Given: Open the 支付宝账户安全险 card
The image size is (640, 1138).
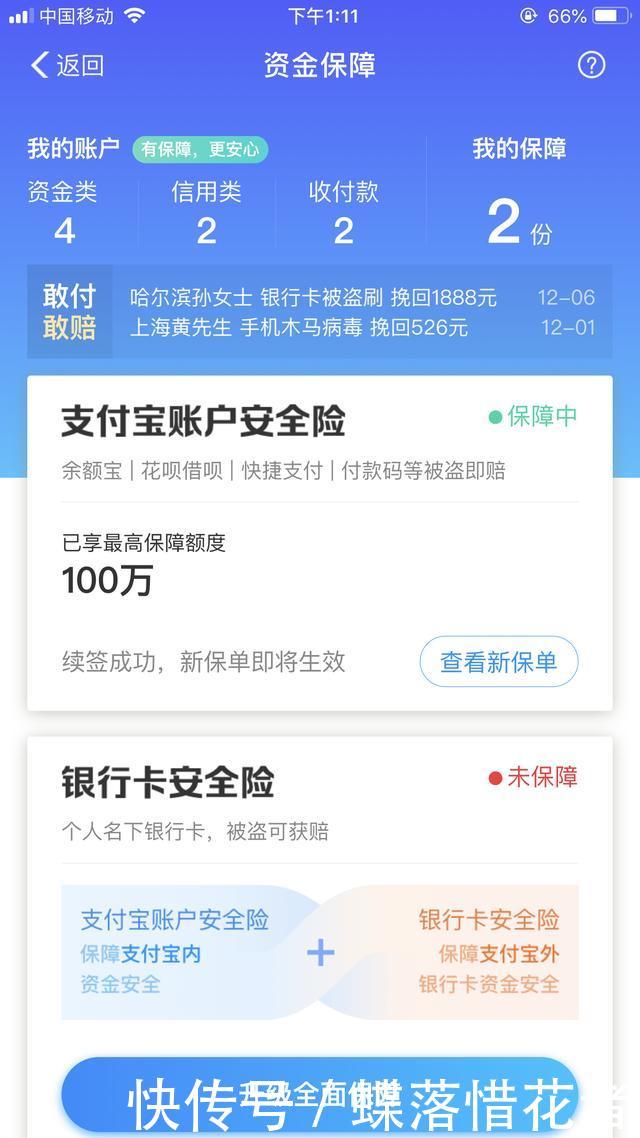Looking at the screenshot, I should 320,543.
